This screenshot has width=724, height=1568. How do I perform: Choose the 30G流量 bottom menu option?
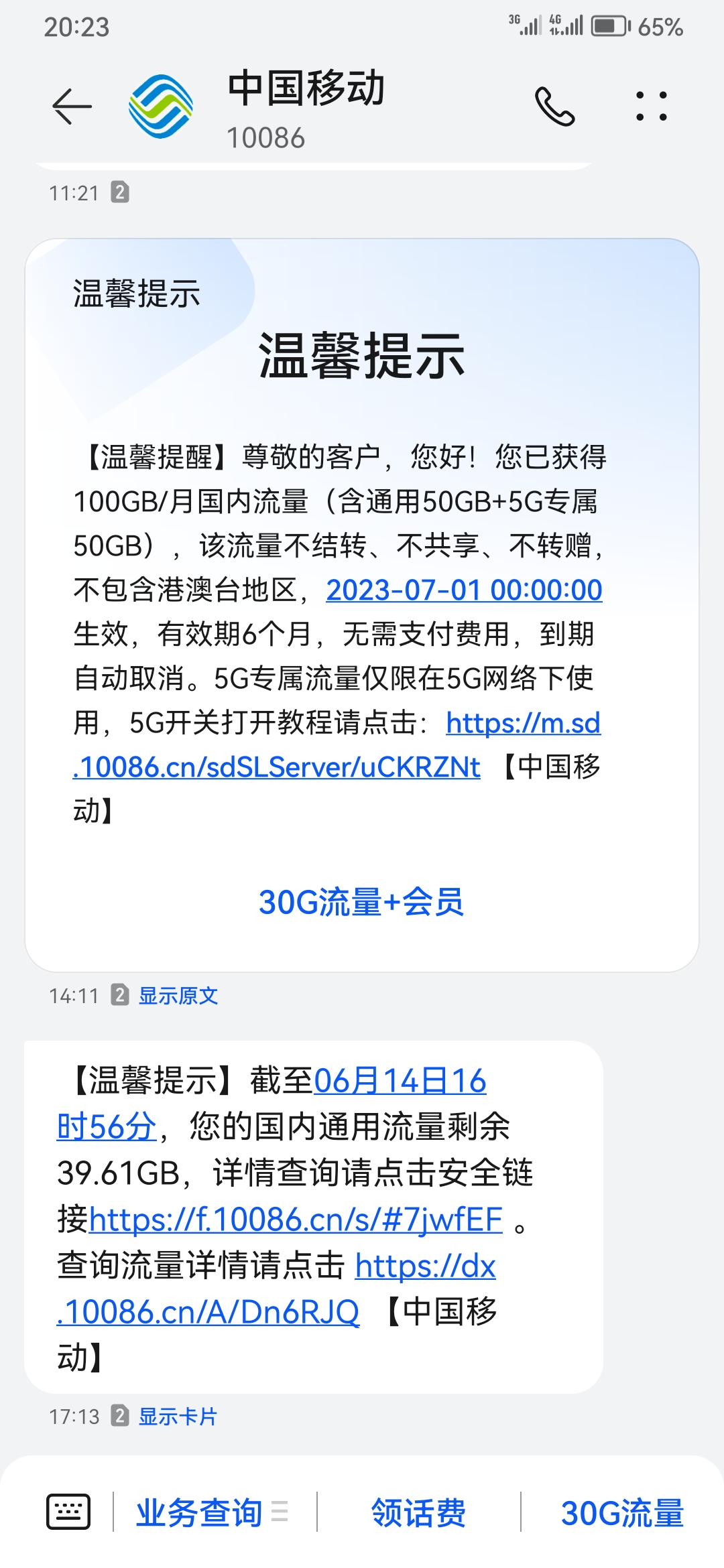tap(622, 1513)
